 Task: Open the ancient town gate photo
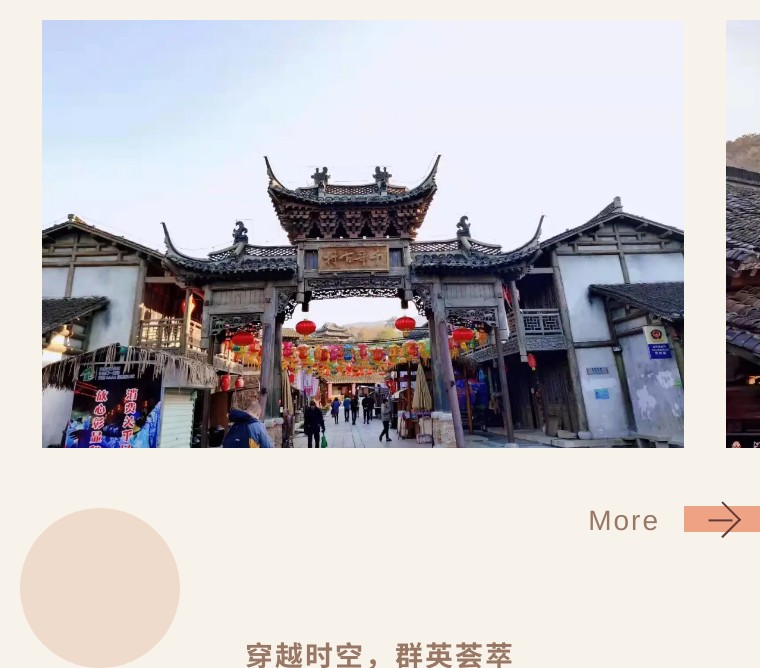pos(363,234)
